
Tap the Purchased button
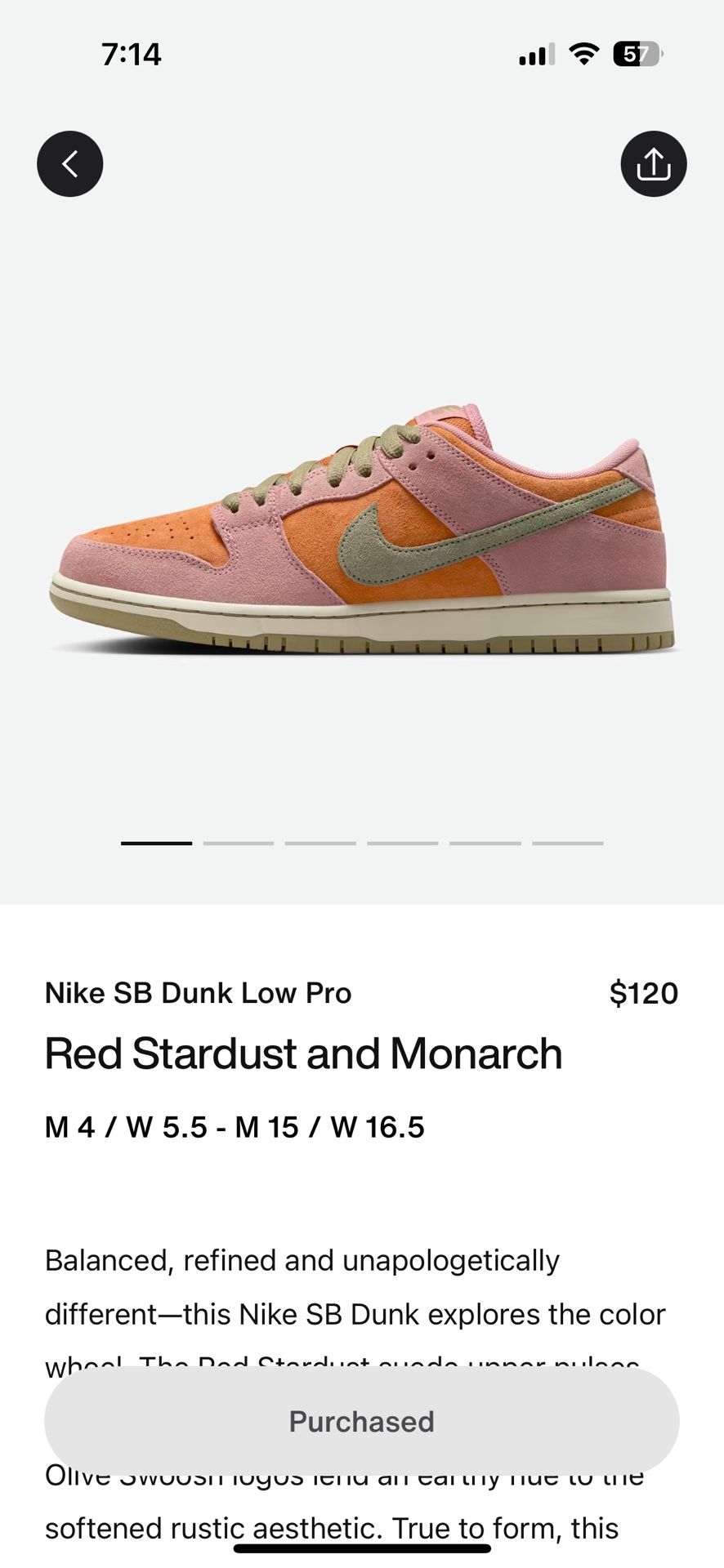point(362,1421)
